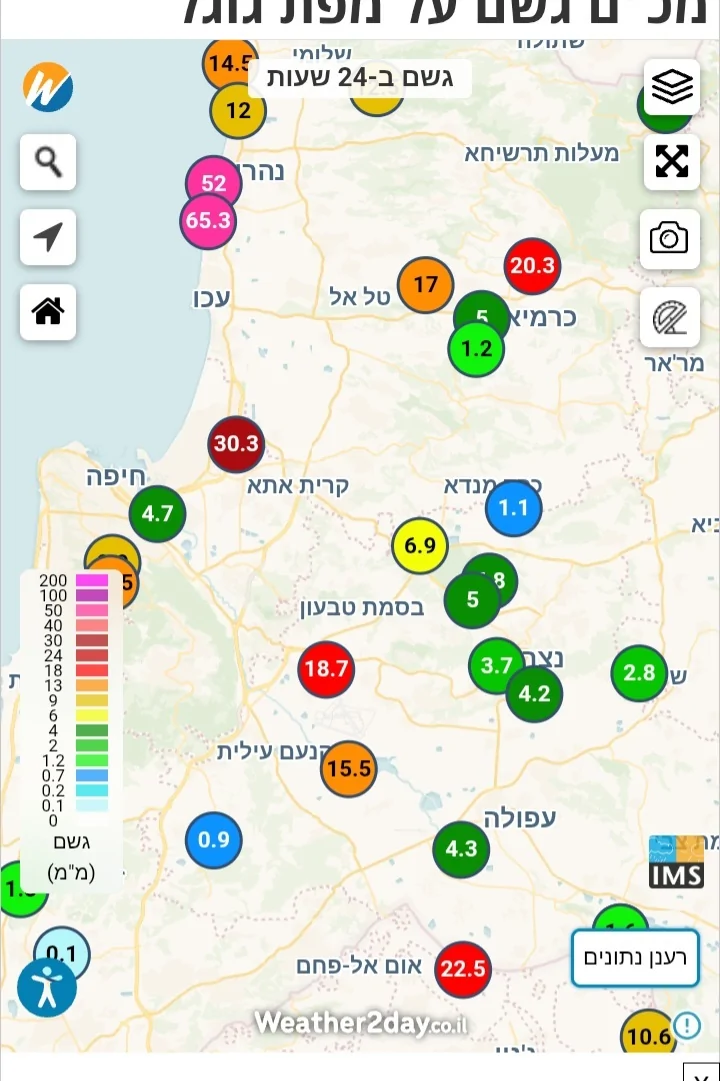Select the 65.3 rain station marker
This screenshot has width=720, height=1081.
(208, 220)
